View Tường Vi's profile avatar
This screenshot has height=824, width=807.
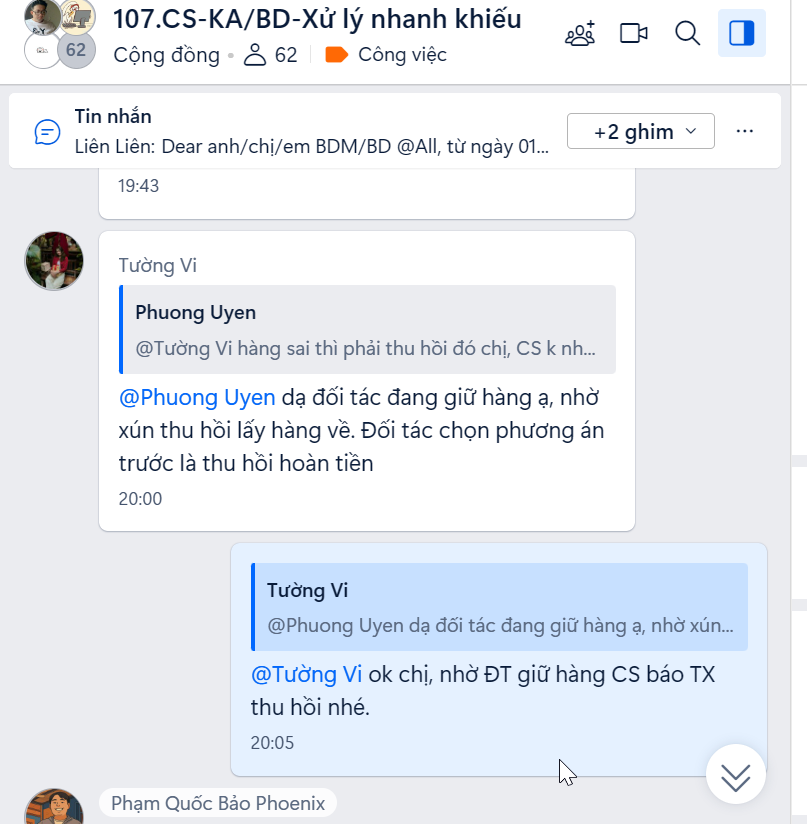54,261
